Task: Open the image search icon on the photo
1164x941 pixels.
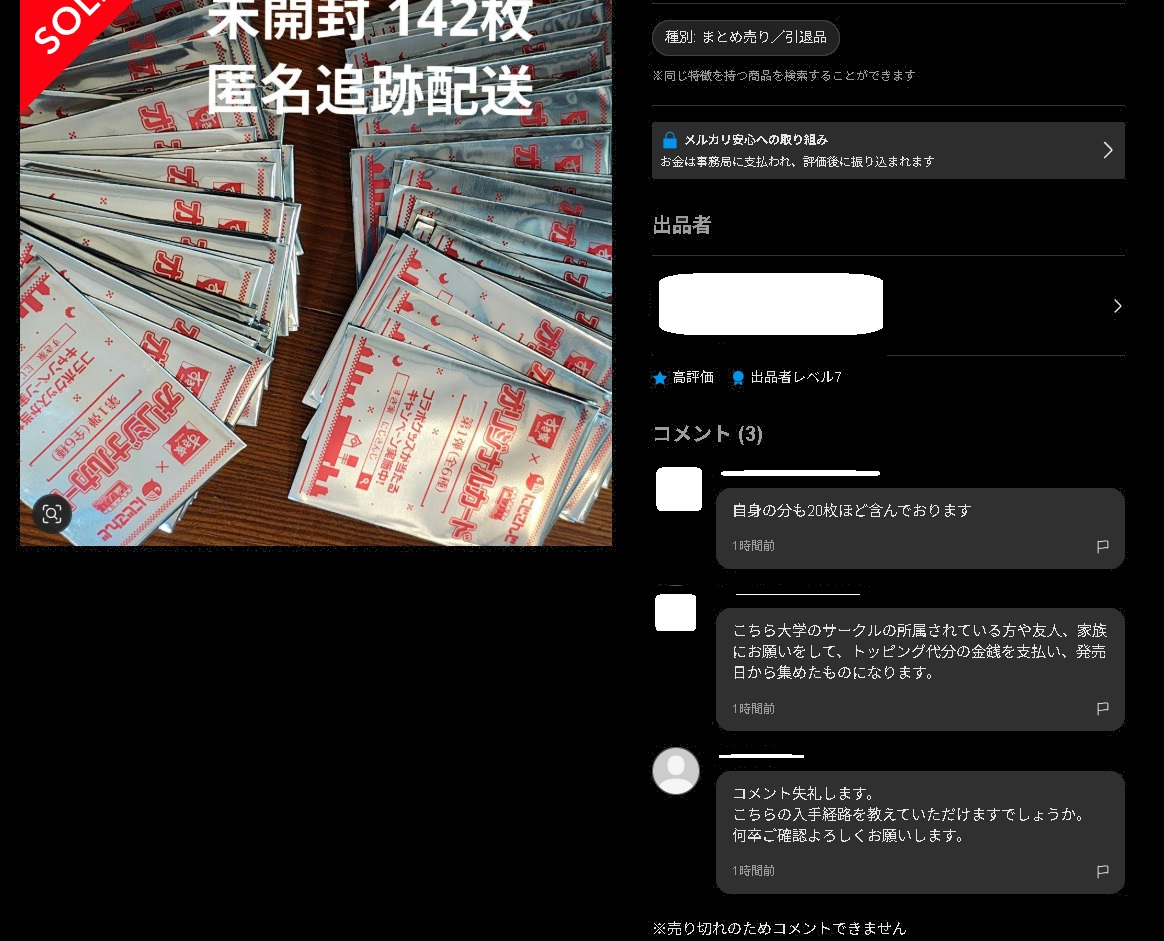Action: click(x=52, y=514)
